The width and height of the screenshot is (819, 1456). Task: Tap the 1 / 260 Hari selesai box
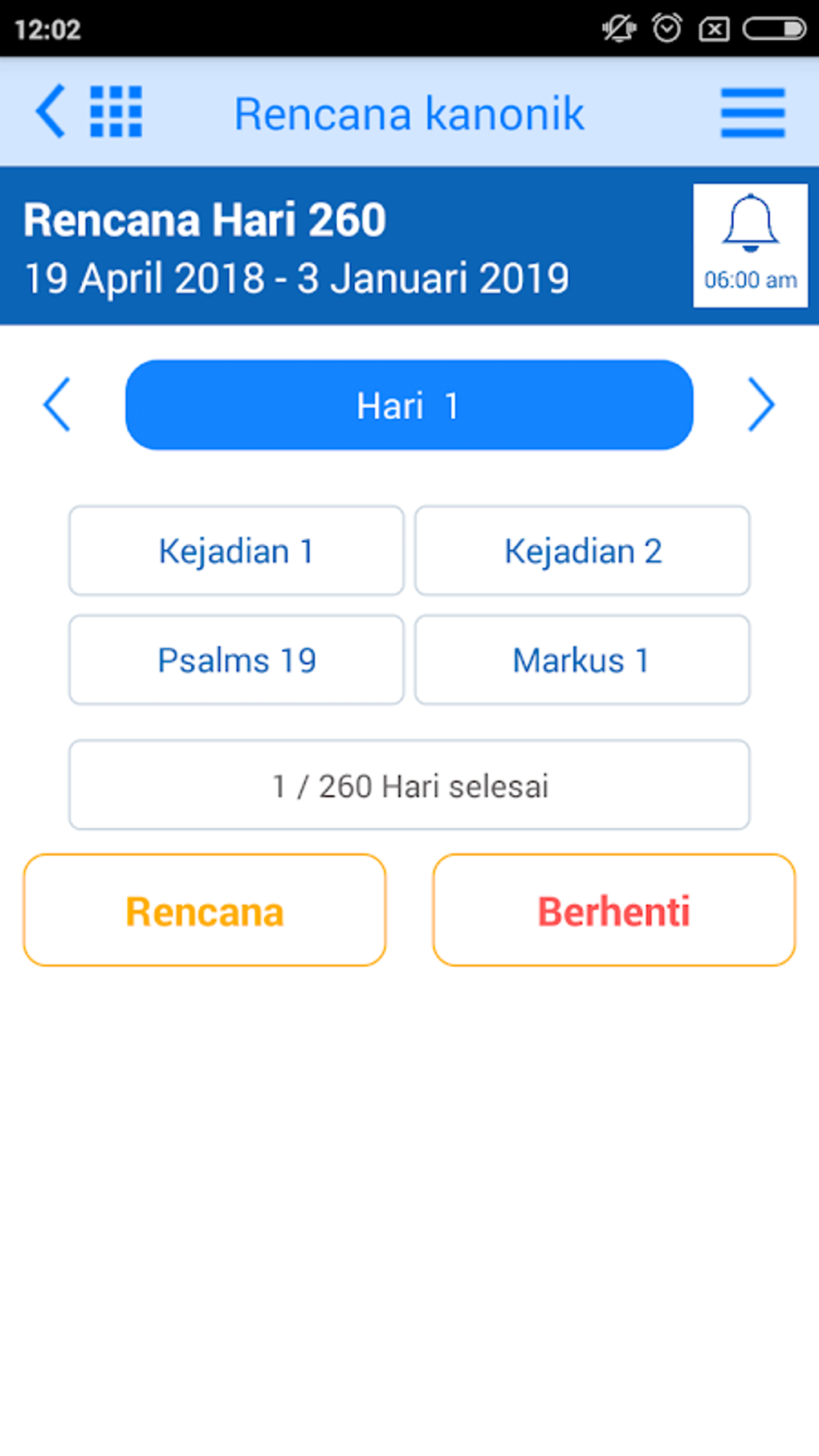tap(409, 785)
